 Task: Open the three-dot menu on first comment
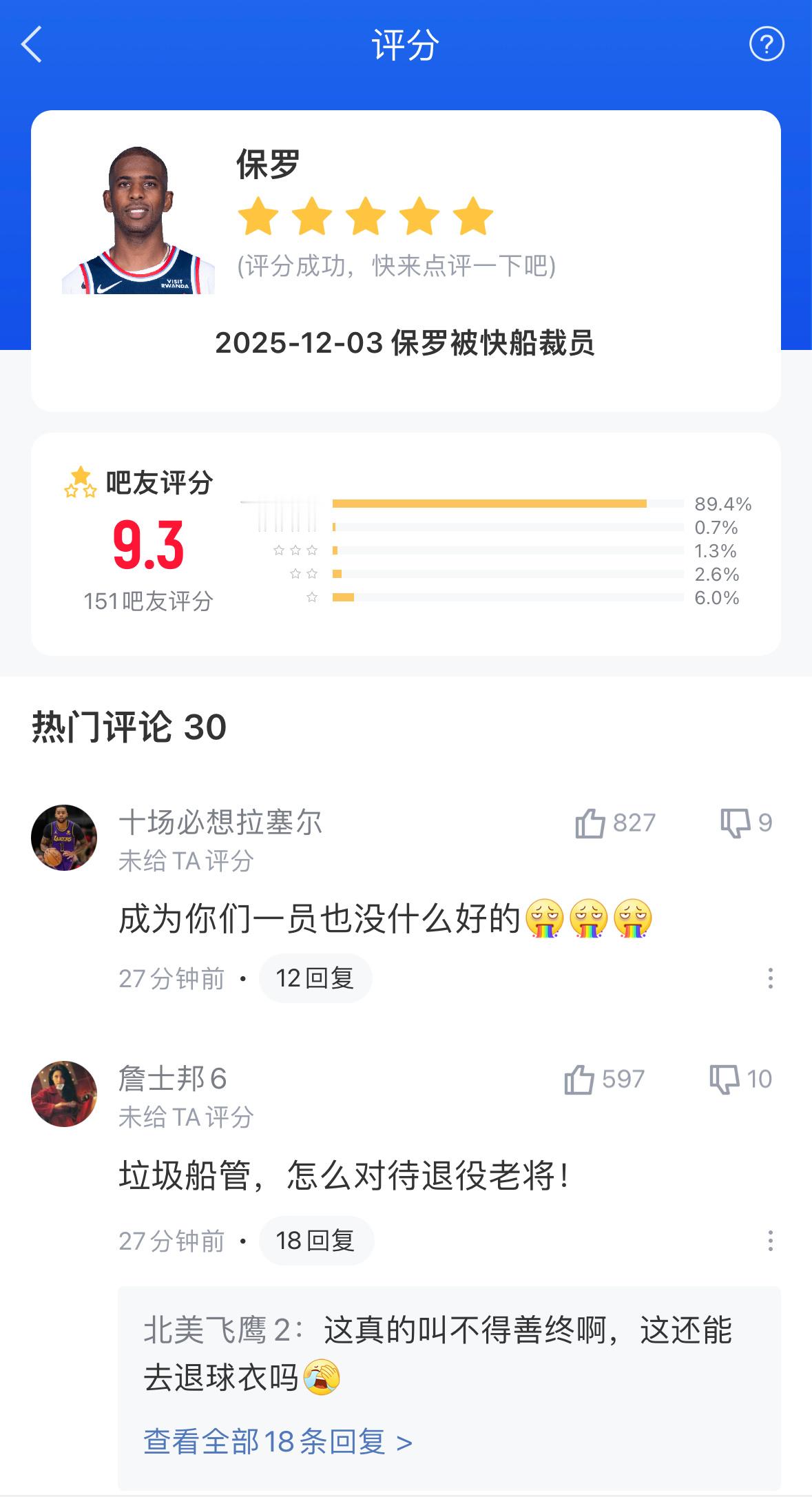coord(769,978)
